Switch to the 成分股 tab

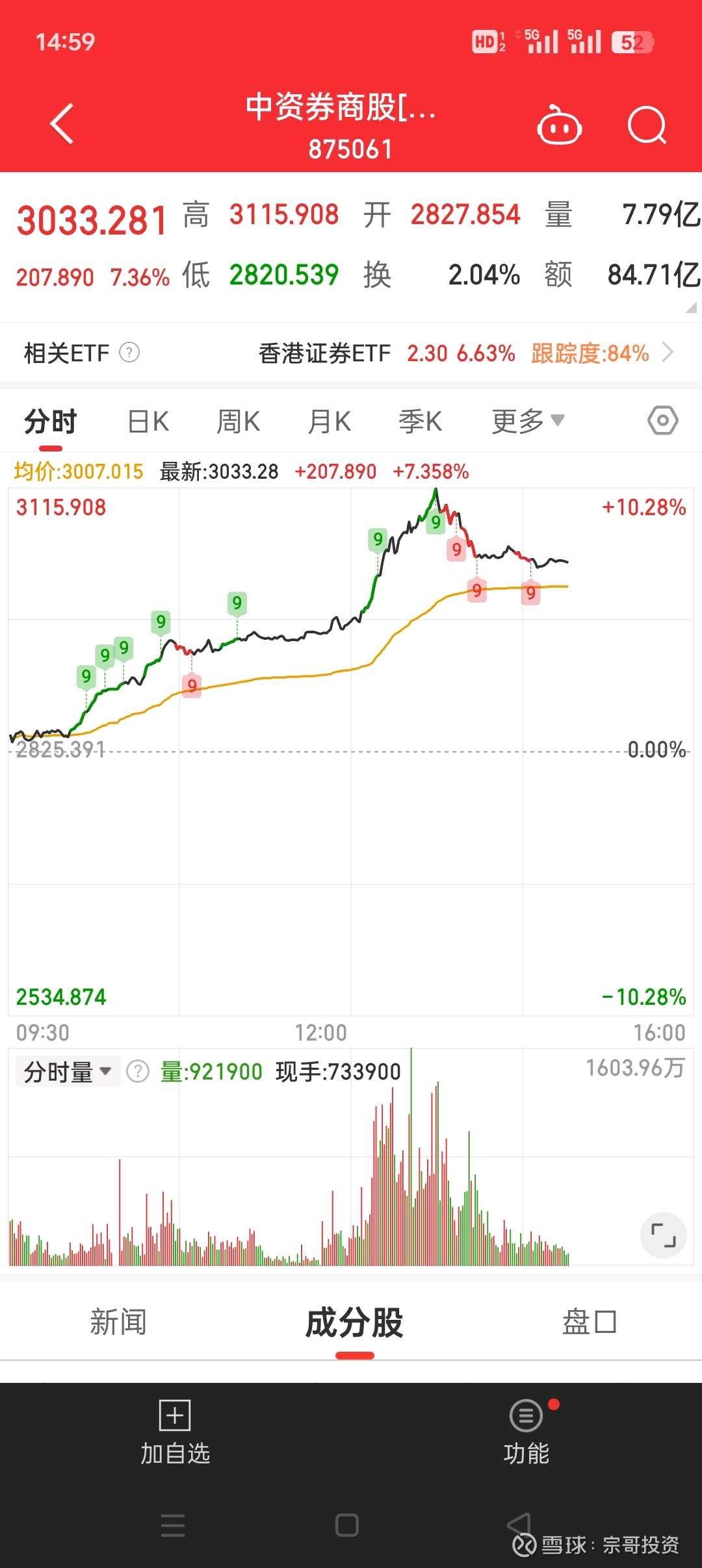[x=354, y=1323]
